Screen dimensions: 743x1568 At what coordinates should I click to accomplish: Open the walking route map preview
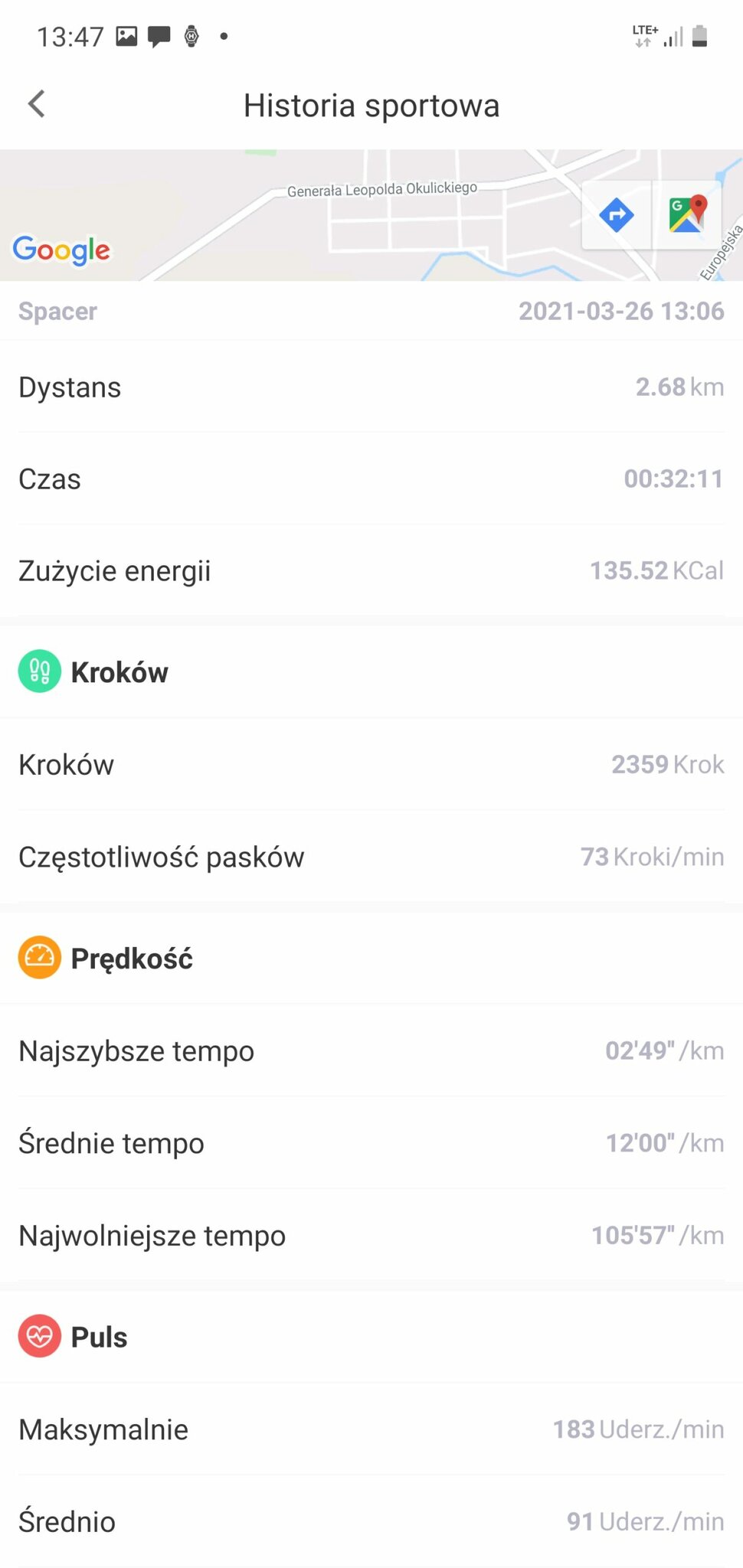click(371, 216)
